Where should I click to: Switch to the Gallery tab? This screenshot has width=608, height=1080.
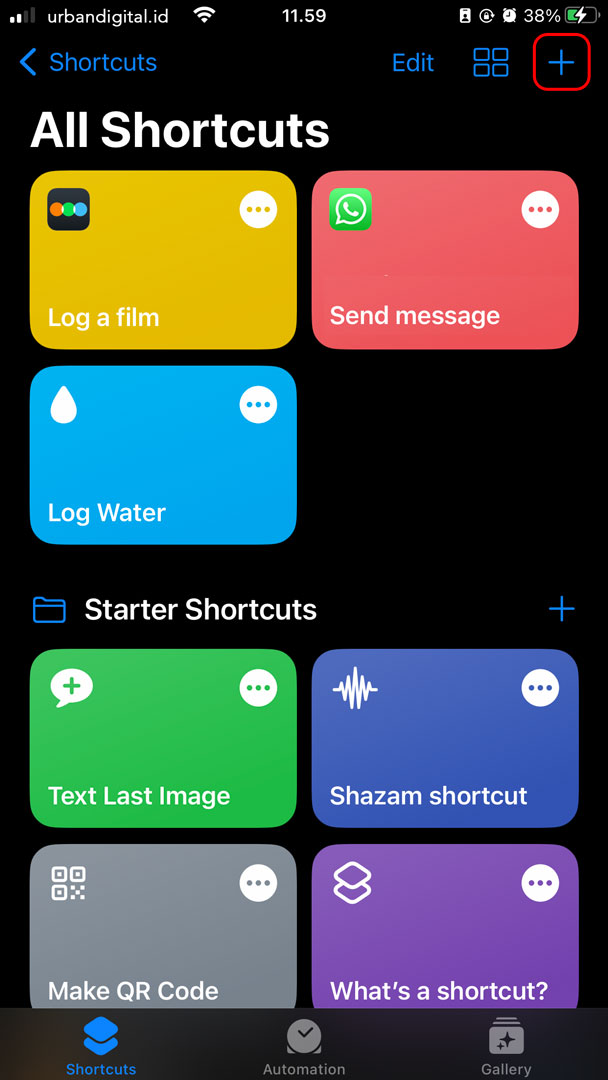[x=506, y=1046]
